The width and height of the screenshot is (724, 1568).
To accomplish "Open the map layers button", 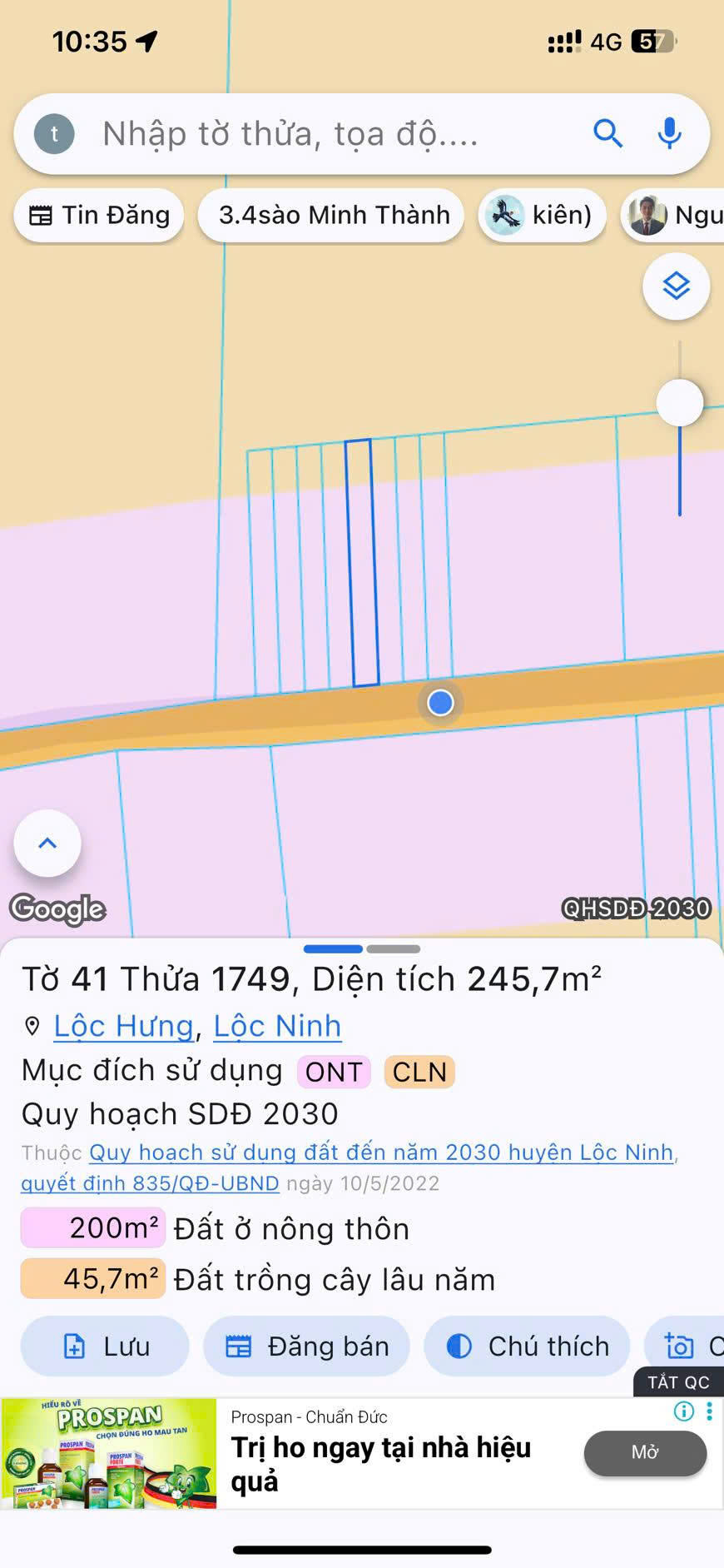I will click(676, 286).
